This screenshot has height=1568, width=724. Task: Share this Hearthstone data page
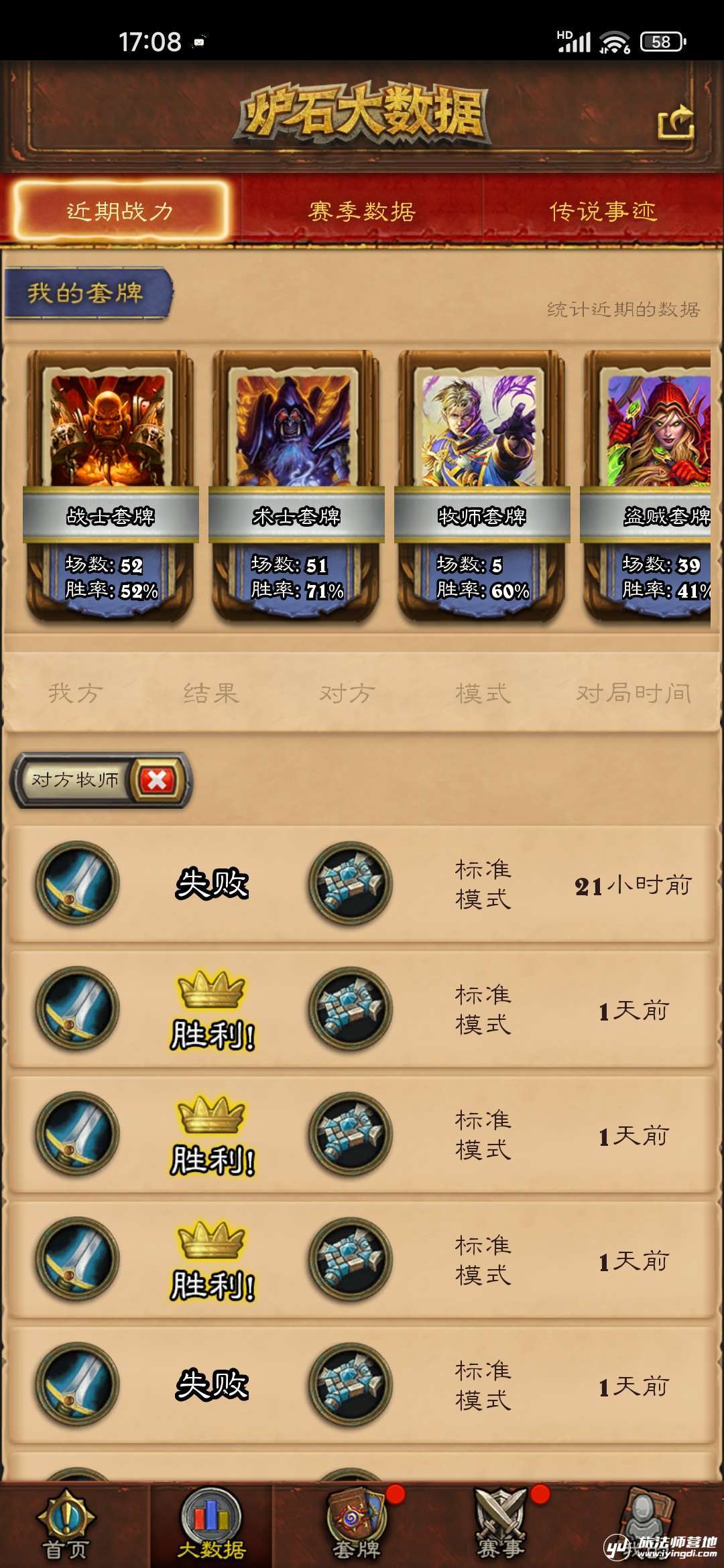coord(675,123)
